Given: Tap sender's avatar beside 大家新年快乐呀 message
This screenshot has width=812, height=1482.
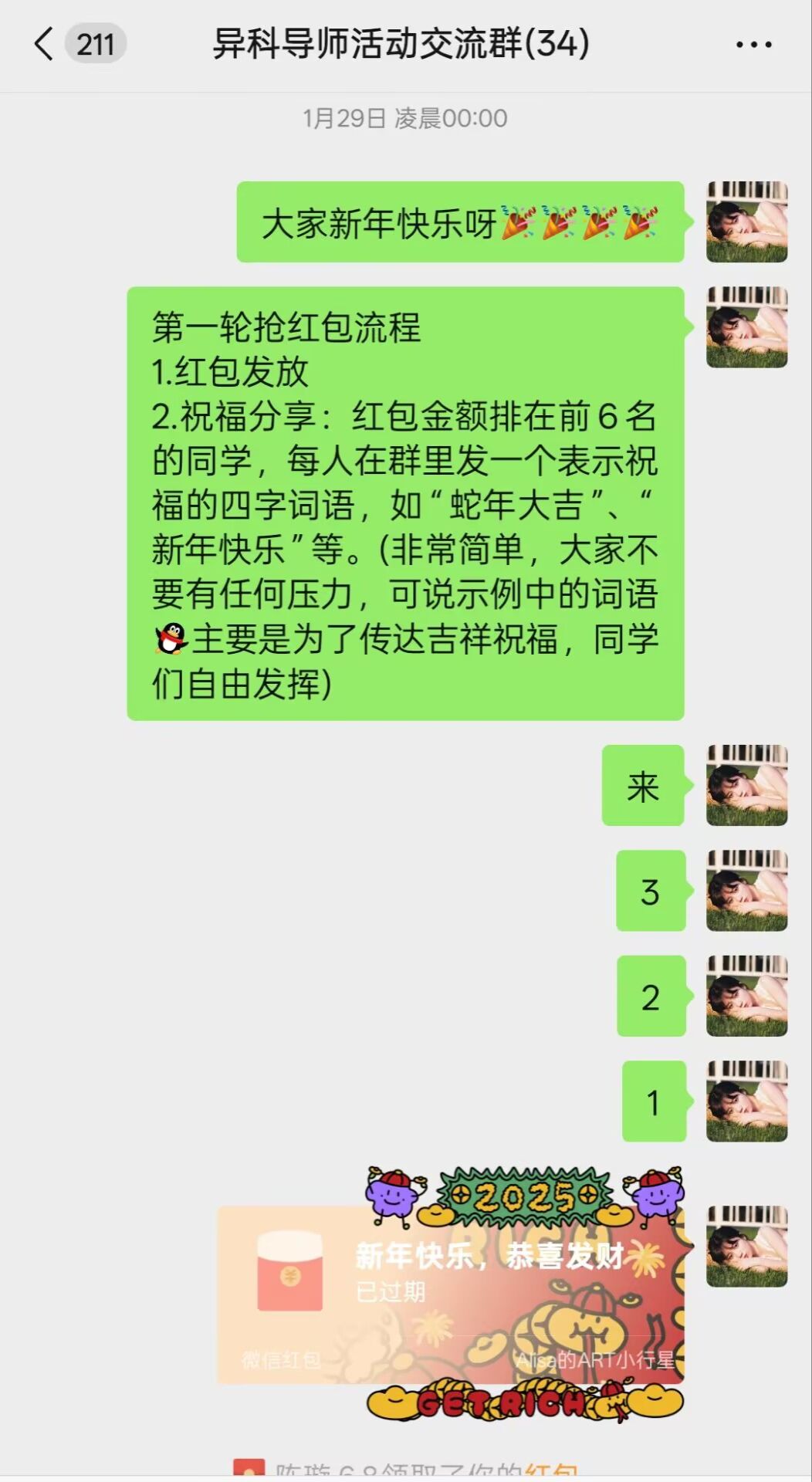Looking at the screenshot, I should pyautogui.click(x=746, y=222).
